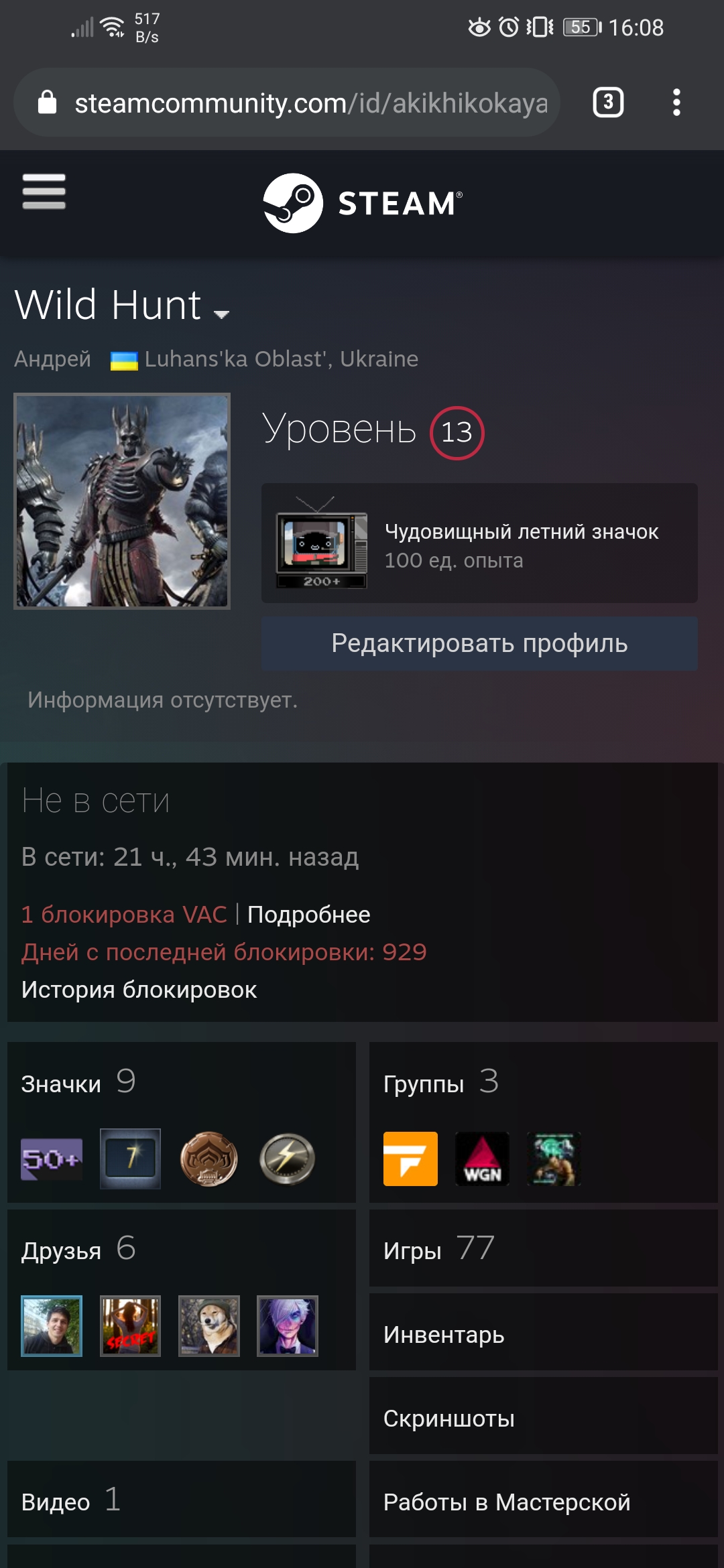This screenshot has height=1568, width=724.
Task: Tap the Редактировать профиль button
Action: [x=479, y=643]
